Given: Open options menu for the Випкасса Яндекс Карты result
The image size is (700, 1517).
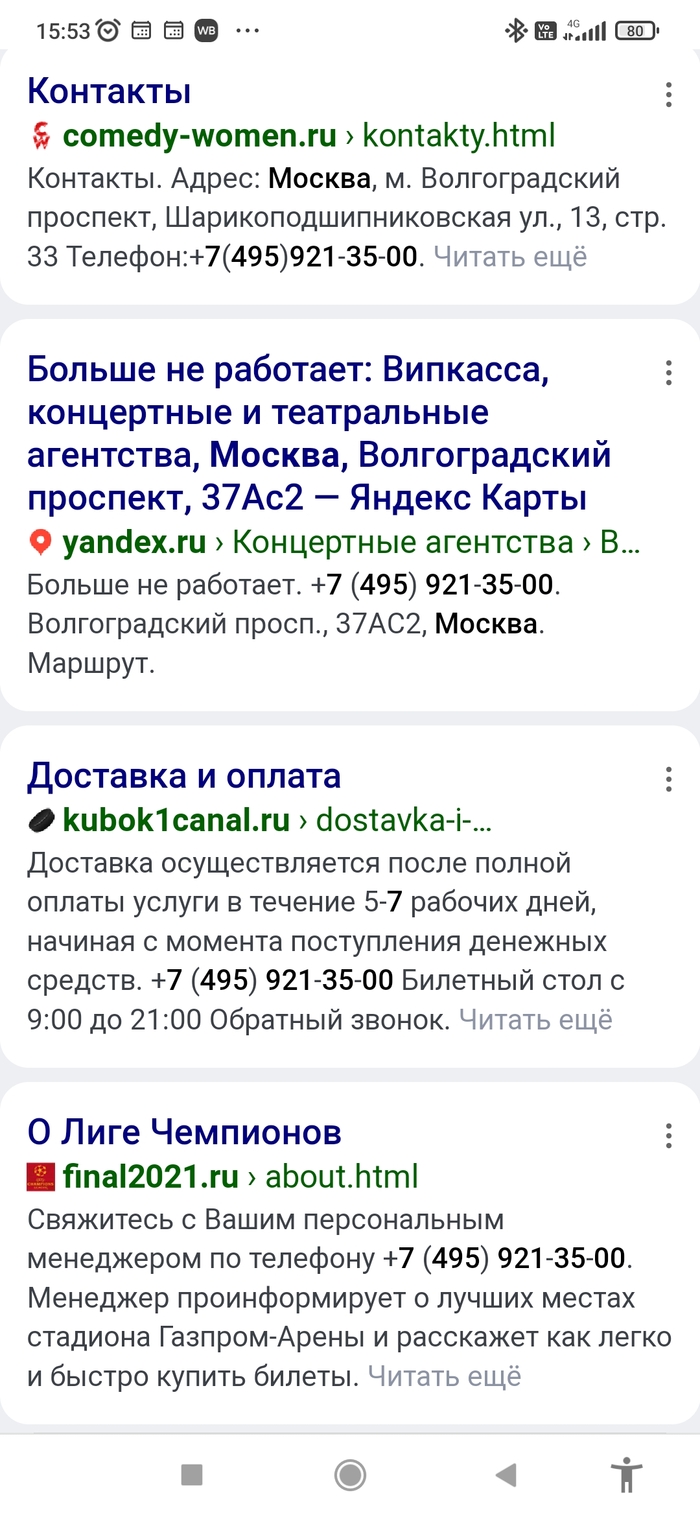Looking at the screenshot, I should pos(668,373).
